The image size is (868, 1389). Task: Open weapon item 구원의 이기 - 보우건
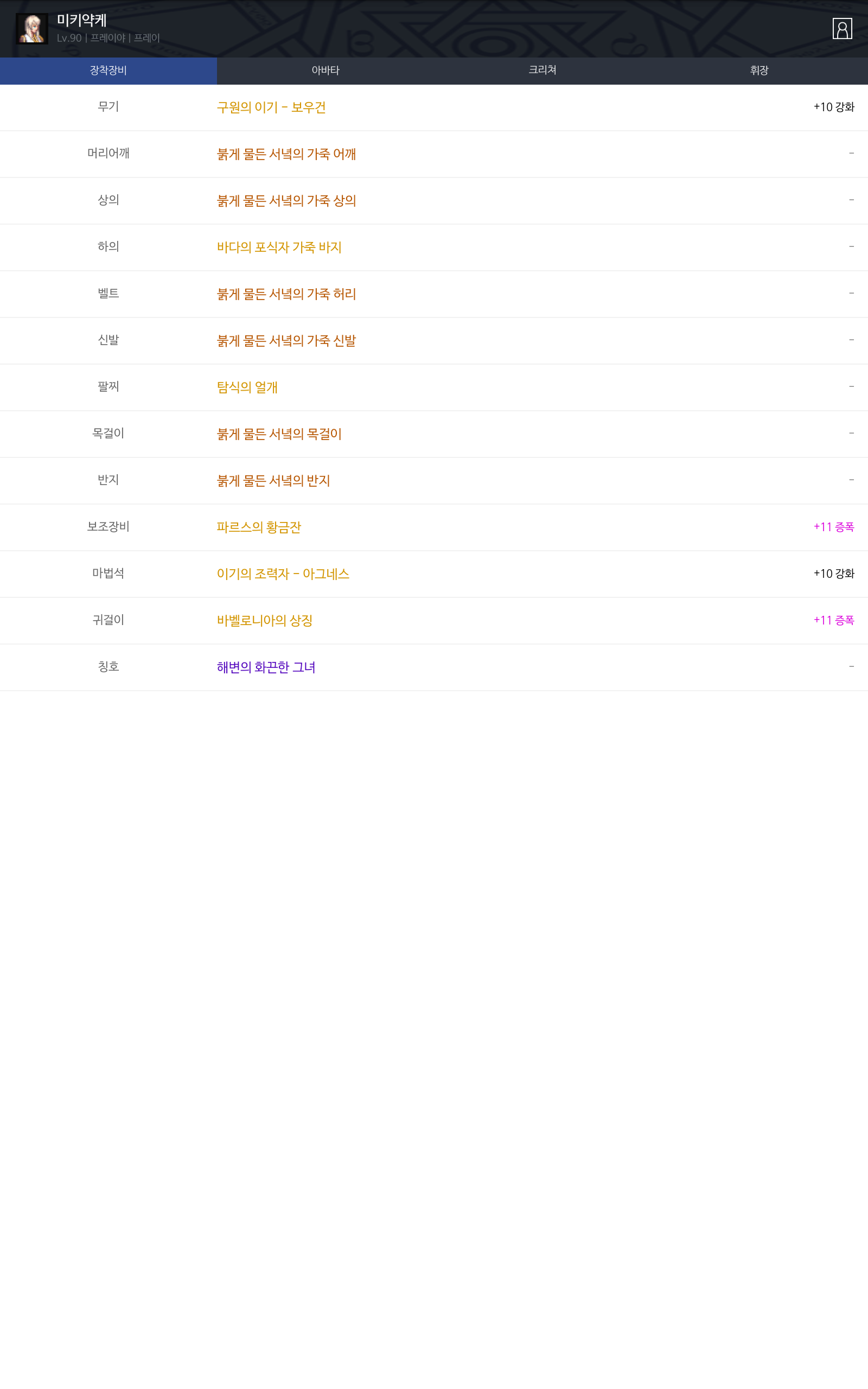coord(271,107)
